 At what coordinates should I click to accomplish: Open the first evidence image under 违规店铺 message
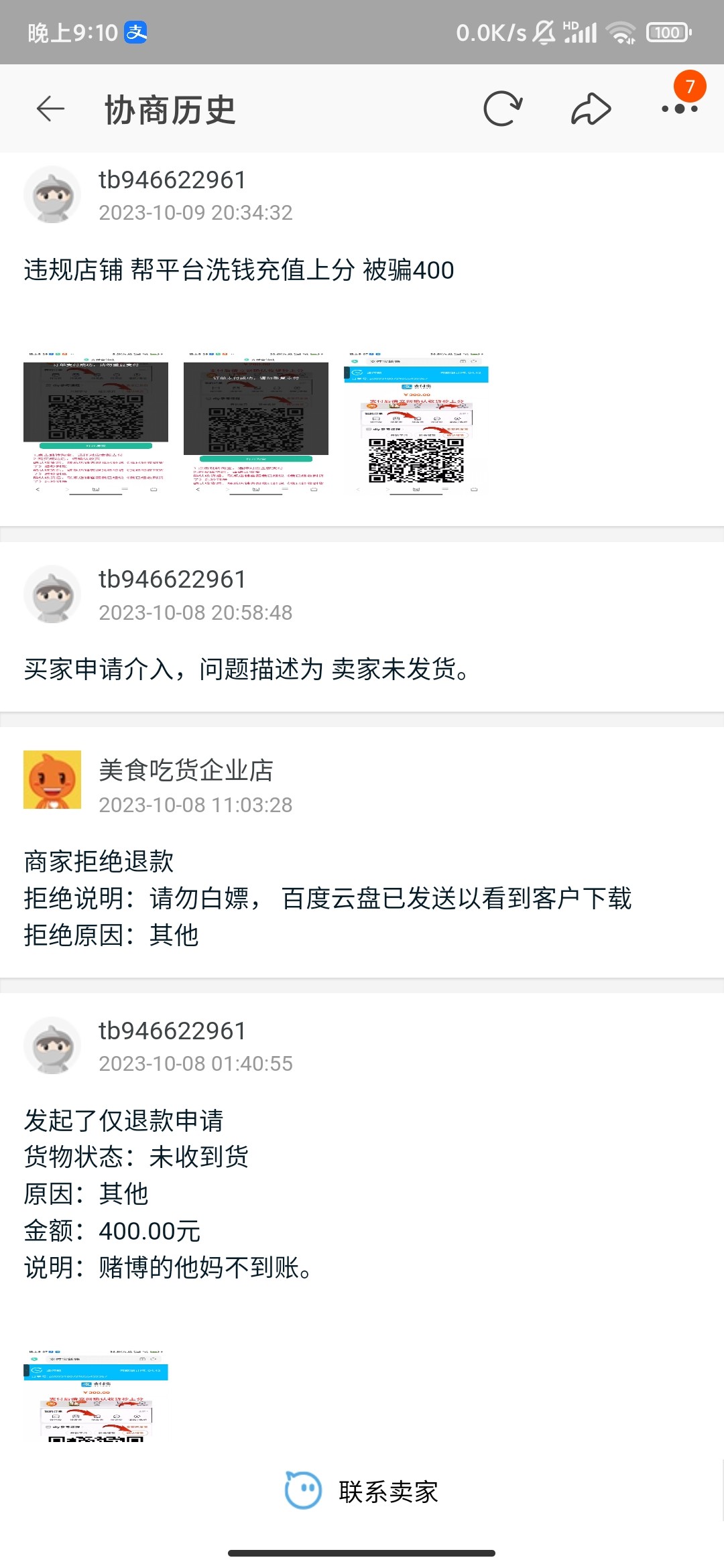[96, 422]
